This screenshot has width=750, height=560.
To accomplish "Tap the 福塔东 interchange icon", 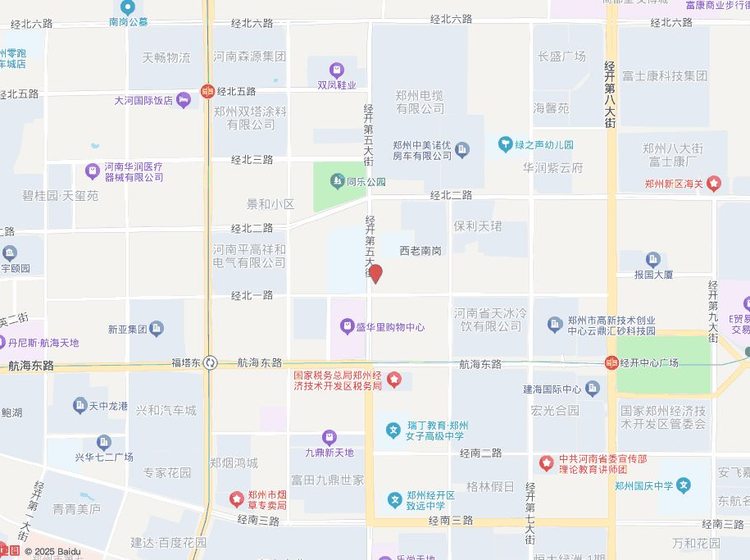I will (210, 363).
